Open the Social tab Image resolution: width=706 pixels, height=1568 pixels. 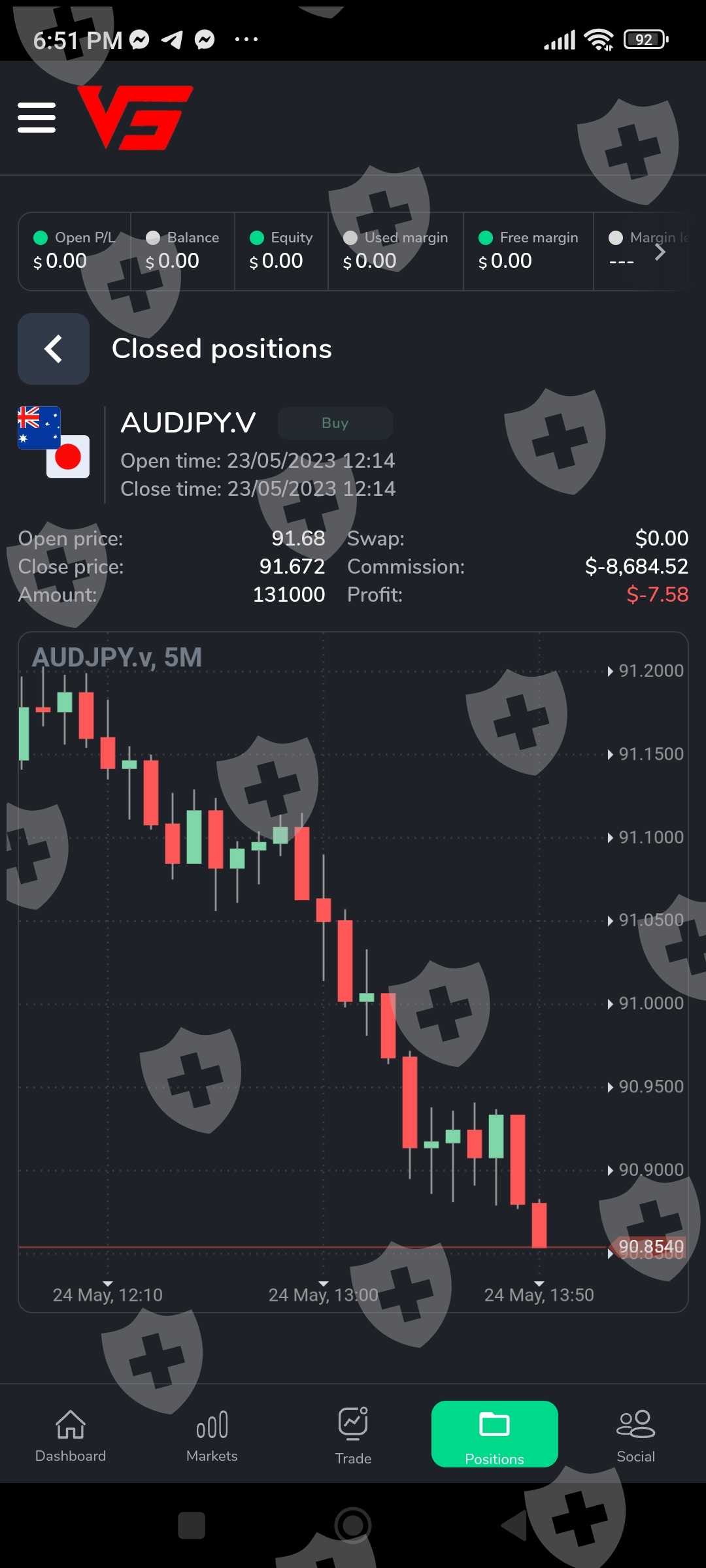point(635,1436)
